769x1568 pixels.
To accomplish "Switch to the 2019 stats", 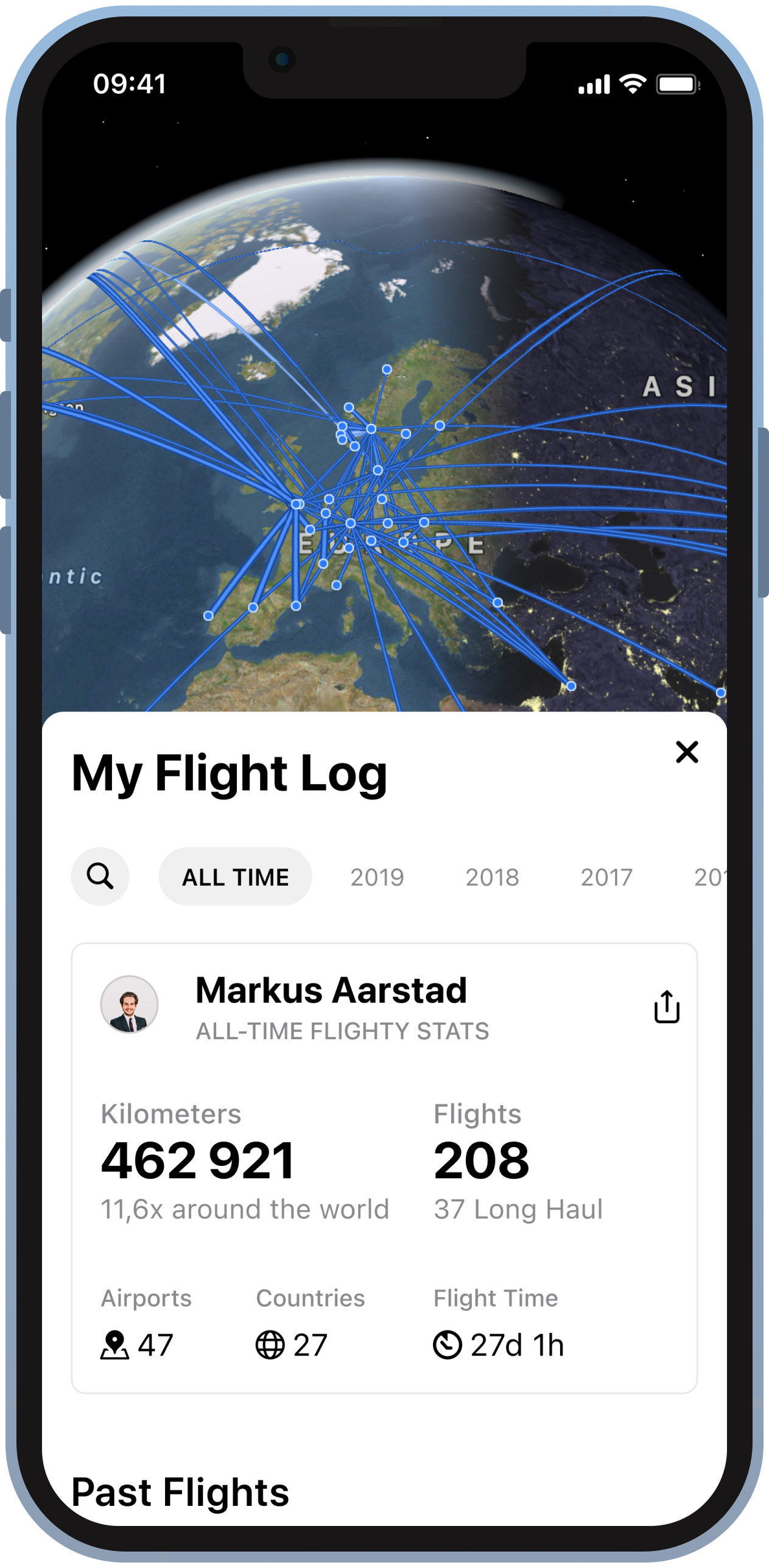I will click(x=377, y=877).
